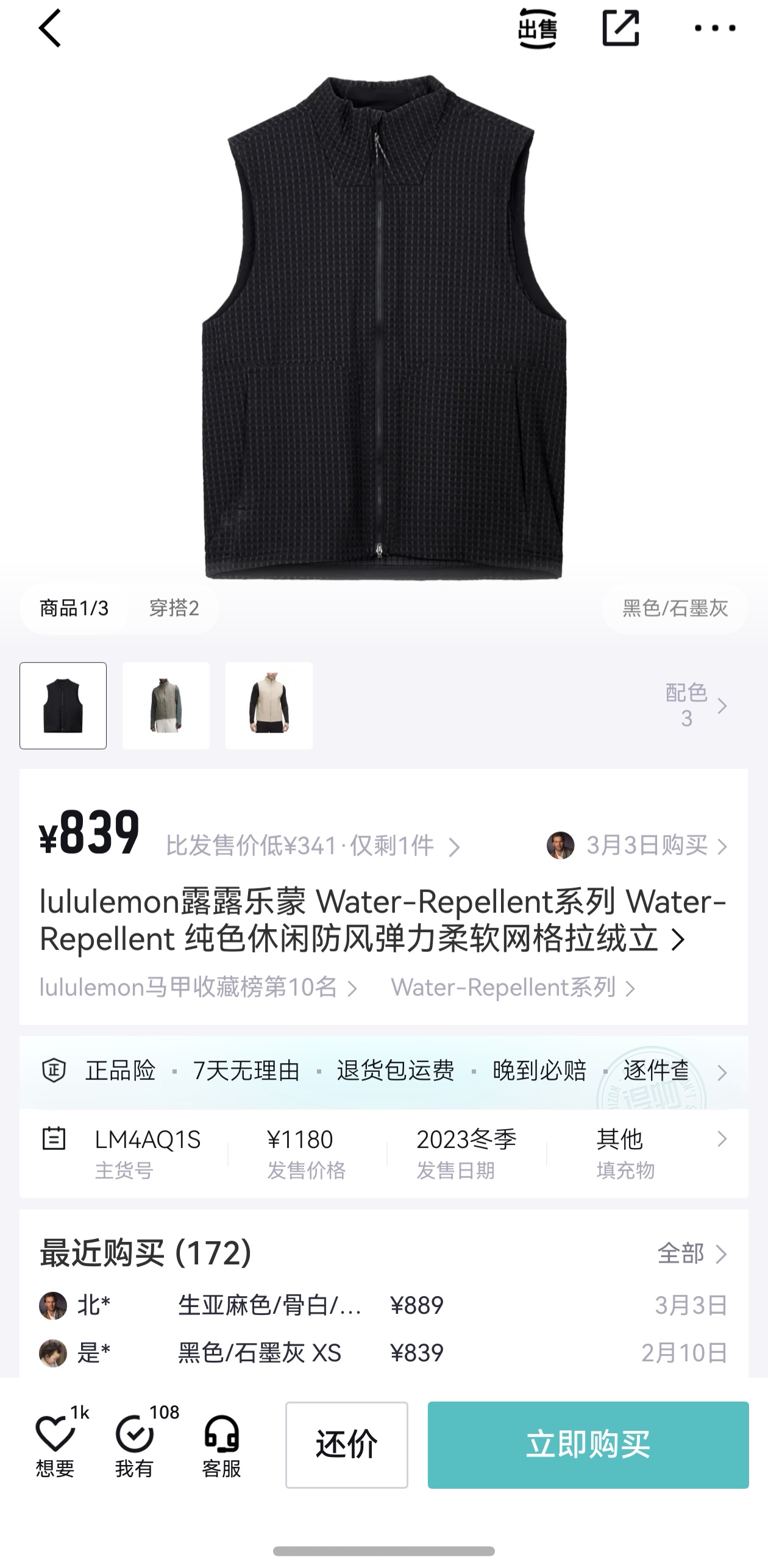Select the grey vest thumbnail
The height and width of the screenshot is (1568, 768).
(166, 705)
